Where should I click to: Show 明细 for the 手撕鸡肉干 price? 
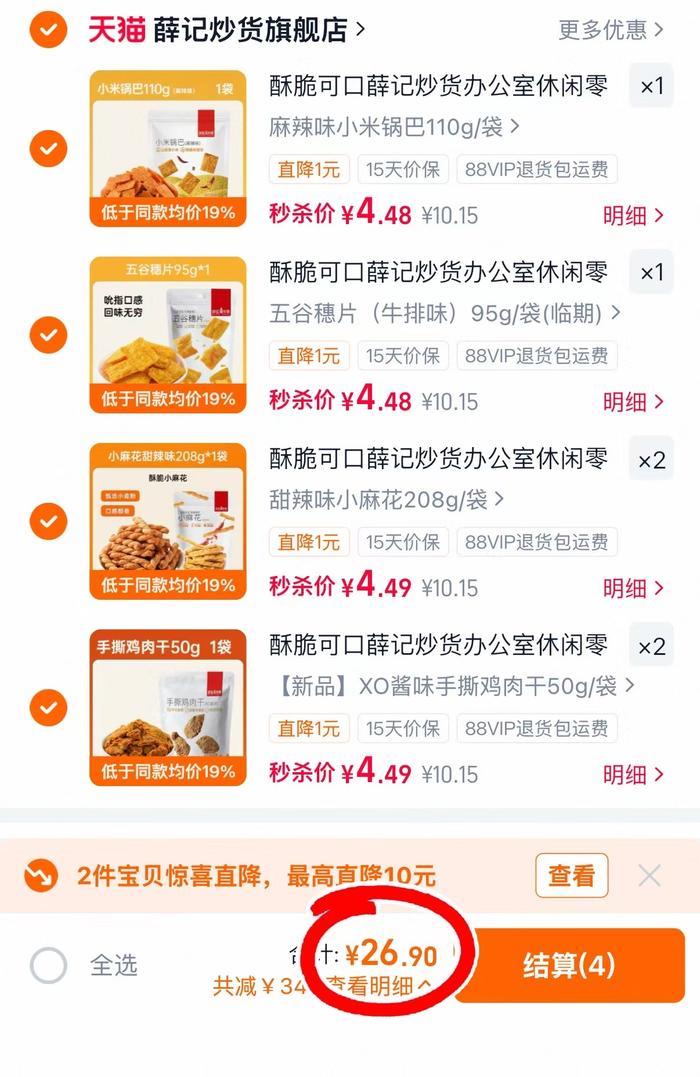tap(633, 774)
